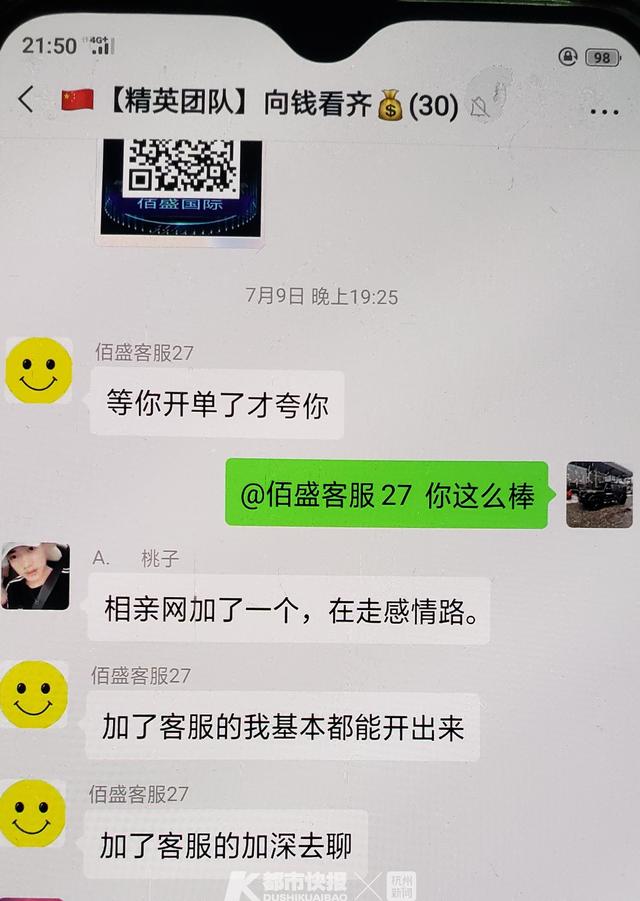640x901 pixels.
Task: Open 桃子's profile avatar
Action: (x=36, y=577)
